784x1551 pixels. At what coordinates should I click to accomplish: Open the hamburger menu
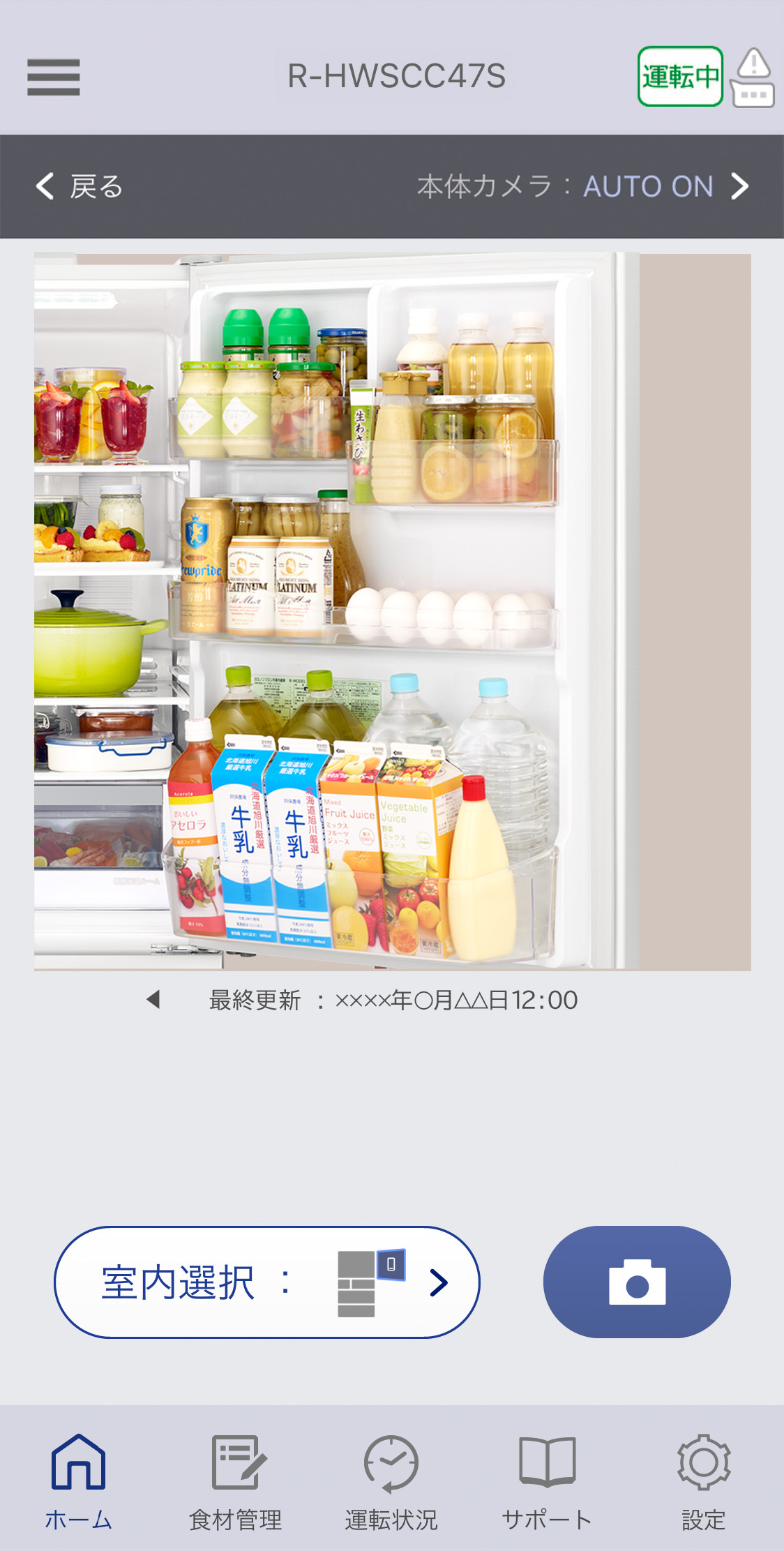pyautogui.click(x=54, y=77)
